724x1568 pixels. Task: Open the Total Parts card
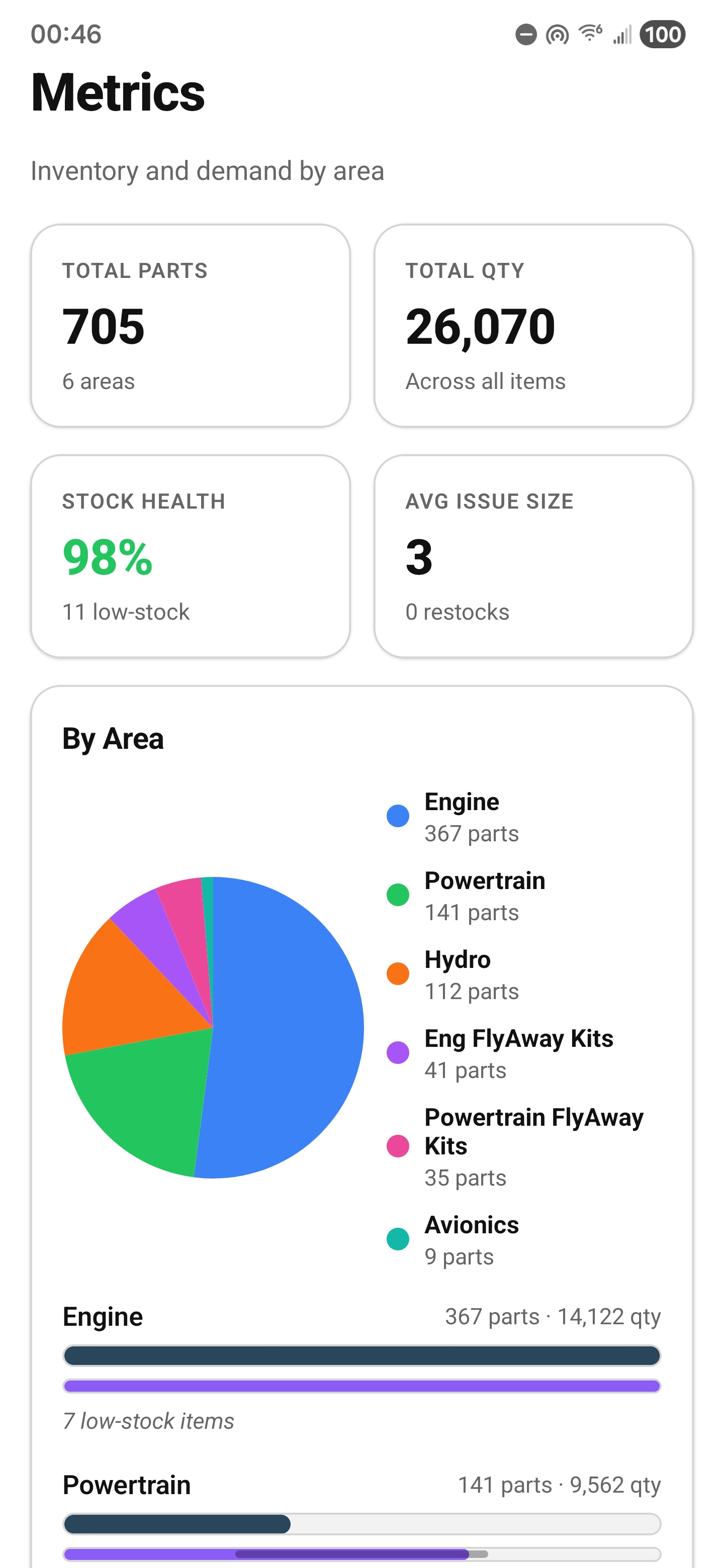tap(192, 326)
